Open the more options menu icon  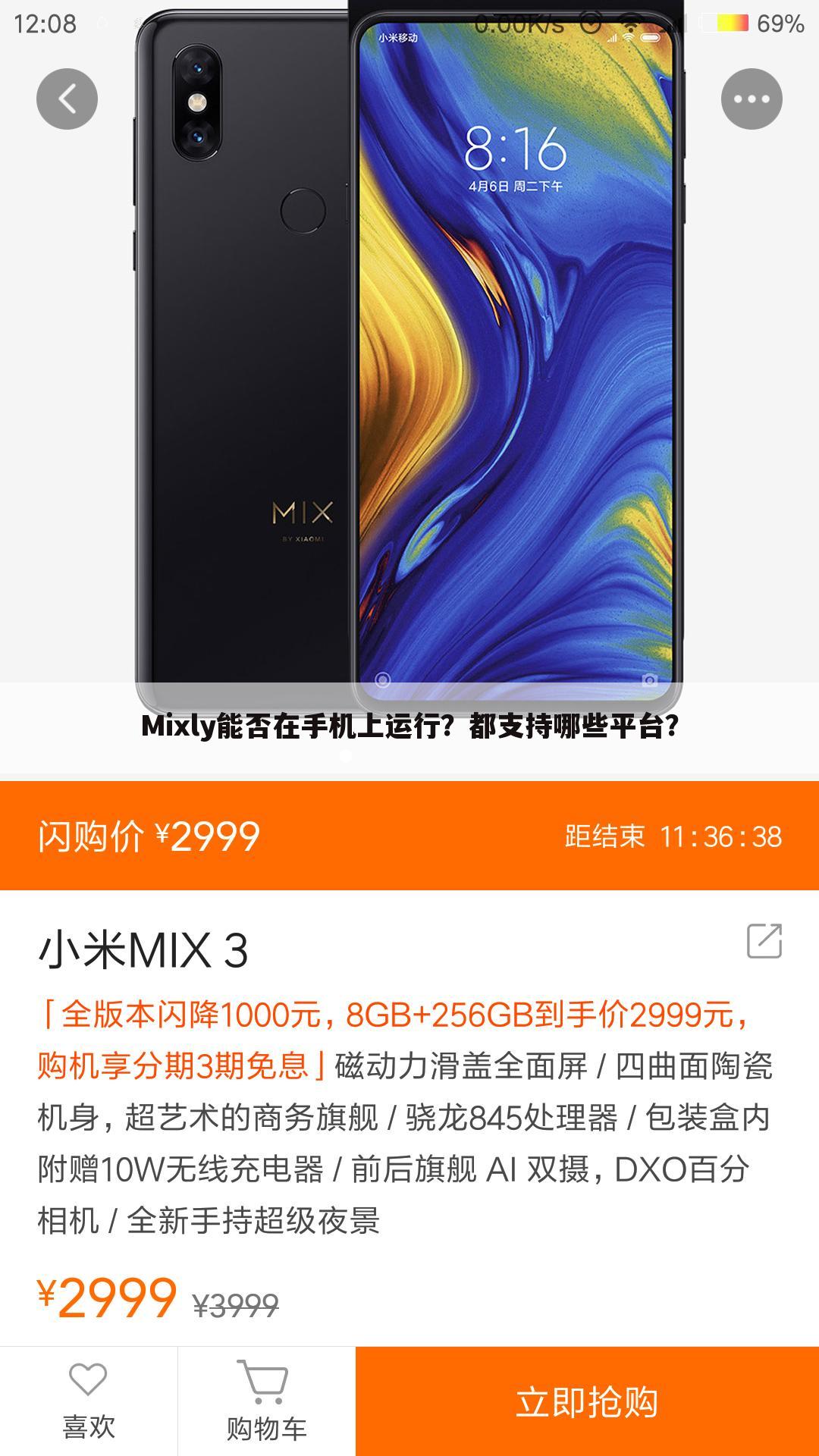750,97
